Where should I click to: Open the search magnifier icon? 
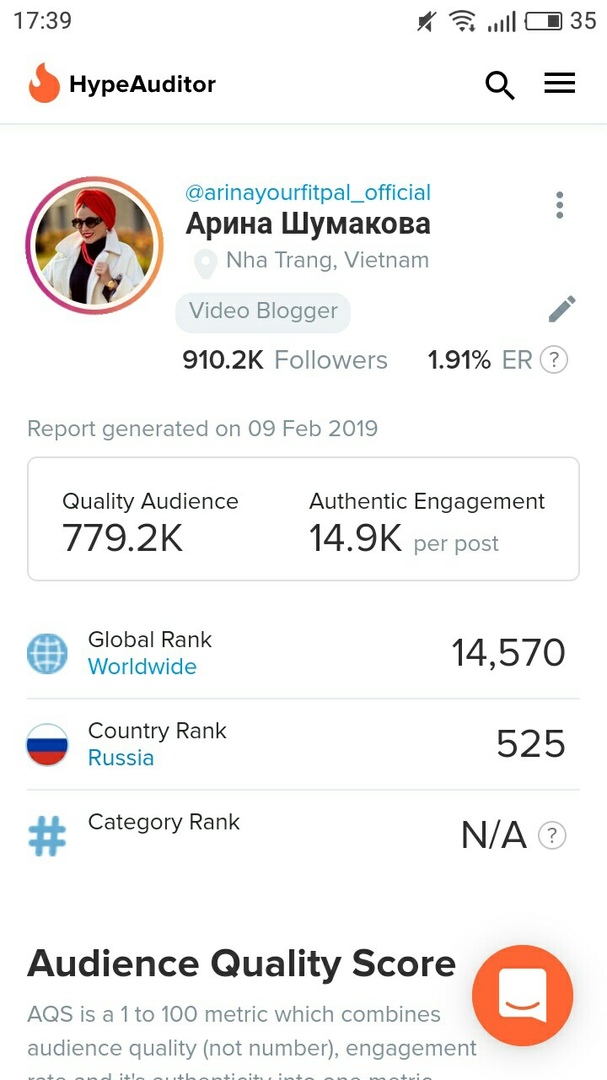click(x=499, y=86)
